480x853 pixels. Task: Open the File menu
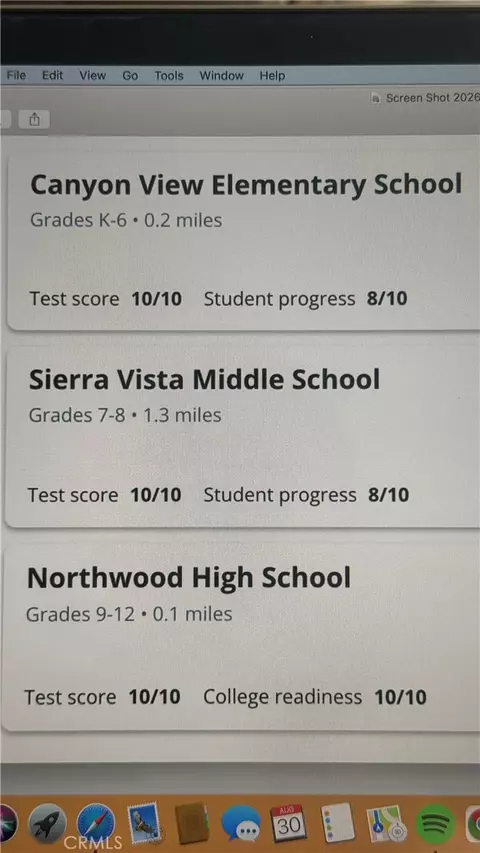pos(16,76)
